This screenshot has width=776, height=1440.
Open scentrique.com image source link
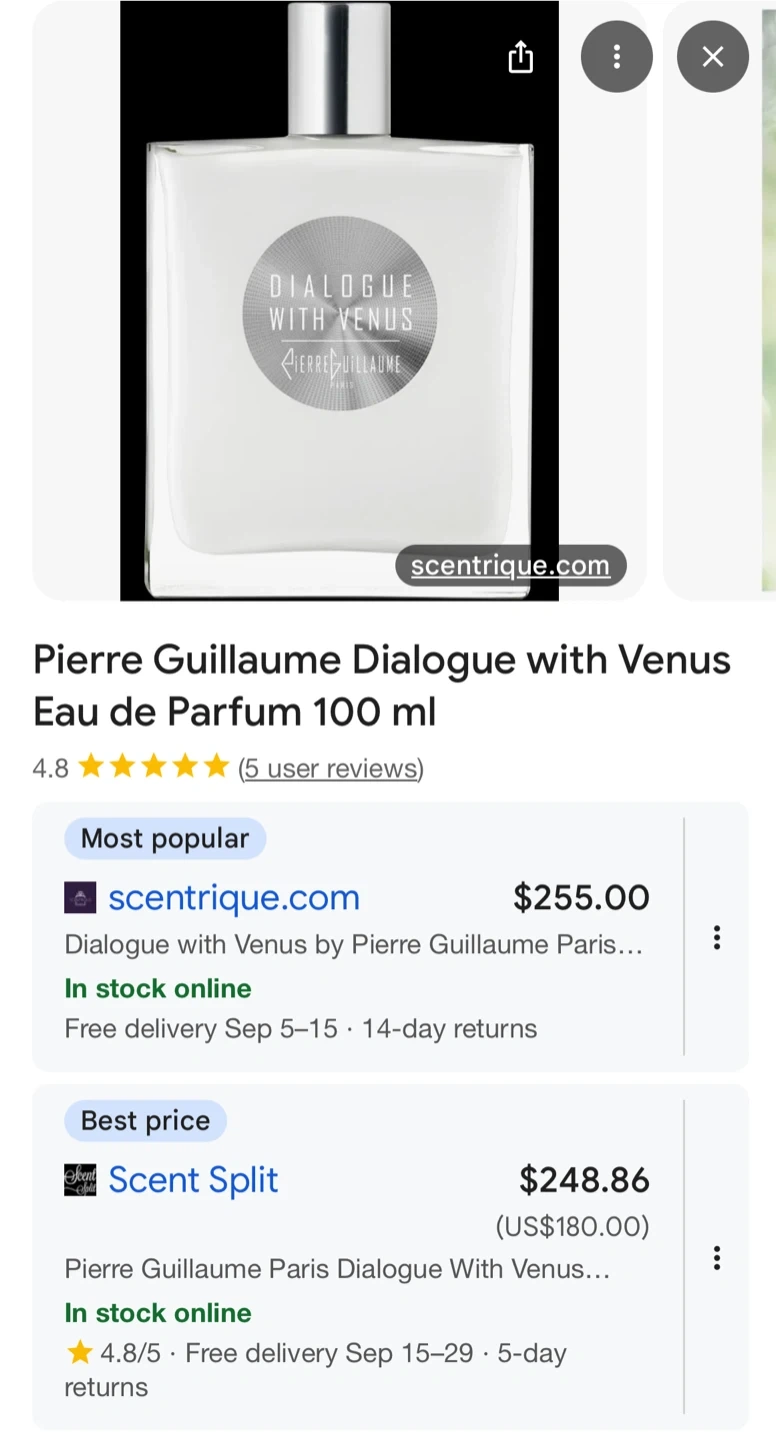click(x=510, y=565)
